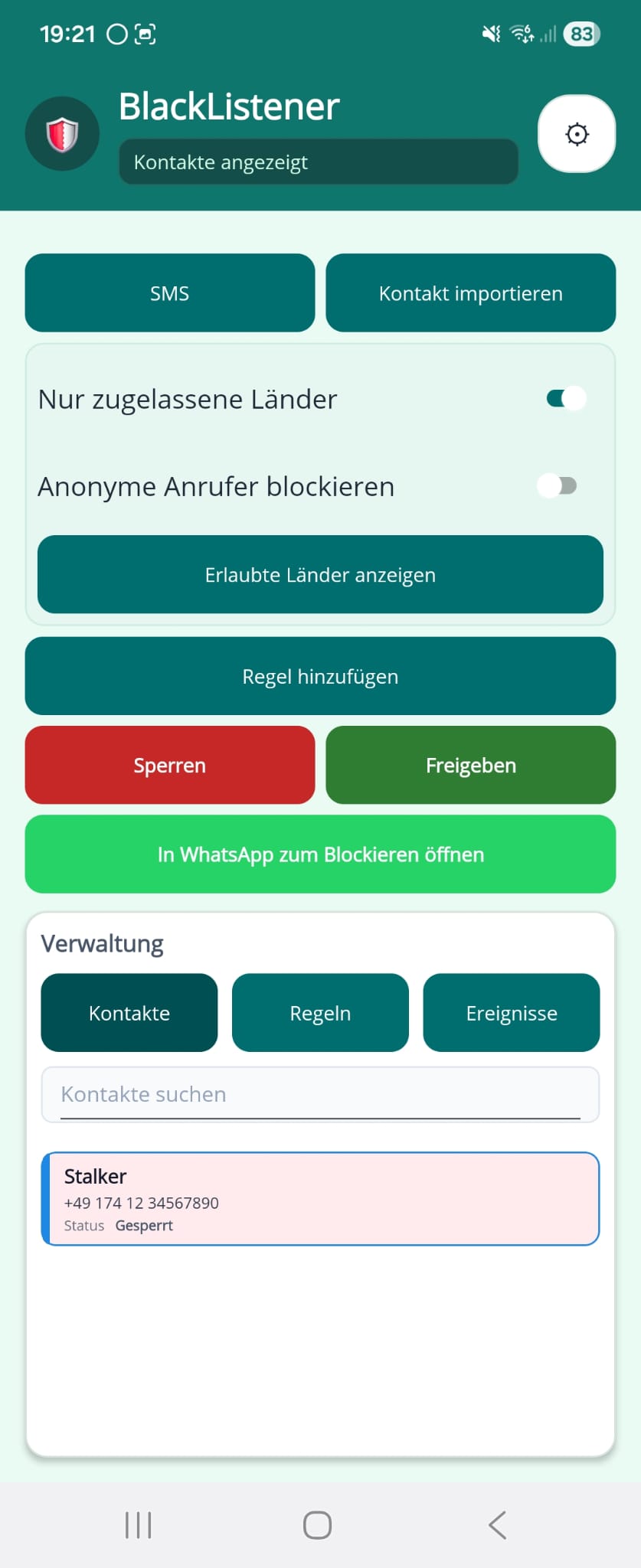
Task: Open WhatsApp via the green blocking button
Action: click(320, 854)
